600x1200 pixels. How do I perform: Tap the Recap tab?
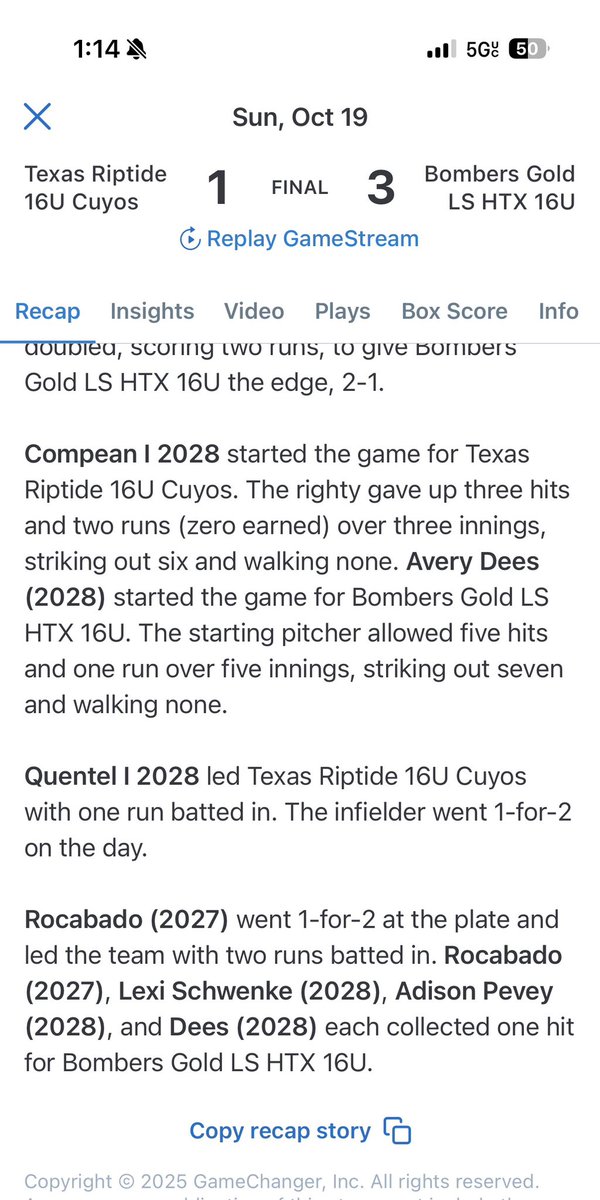(47, 311)
